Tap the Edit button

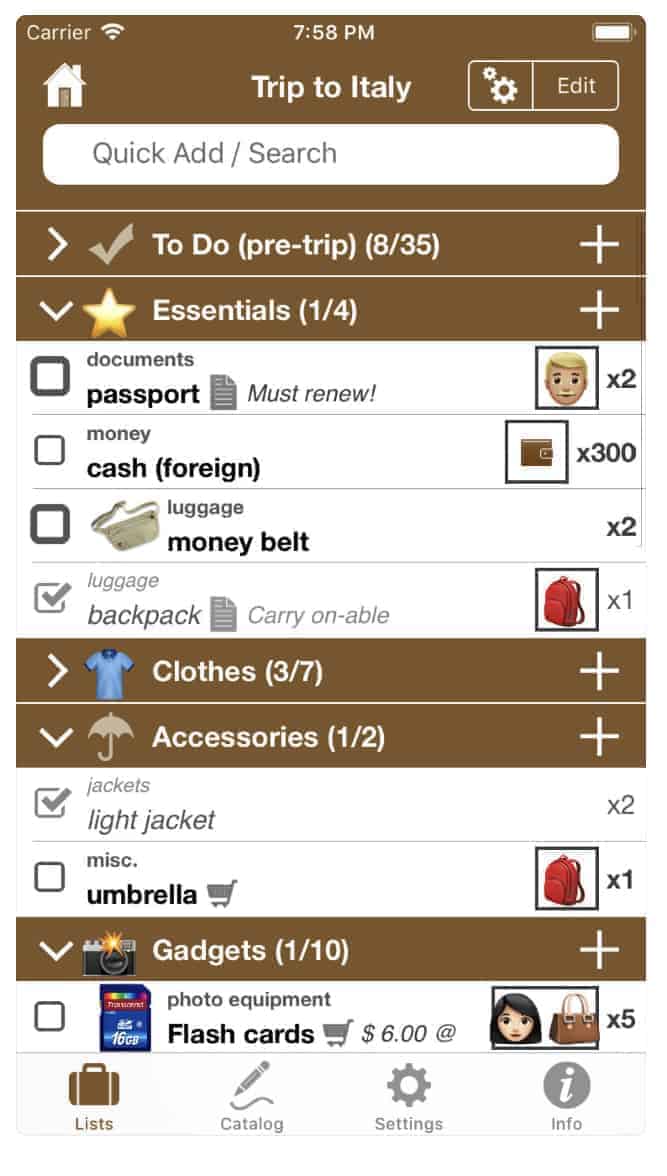[x=576, y=86]
